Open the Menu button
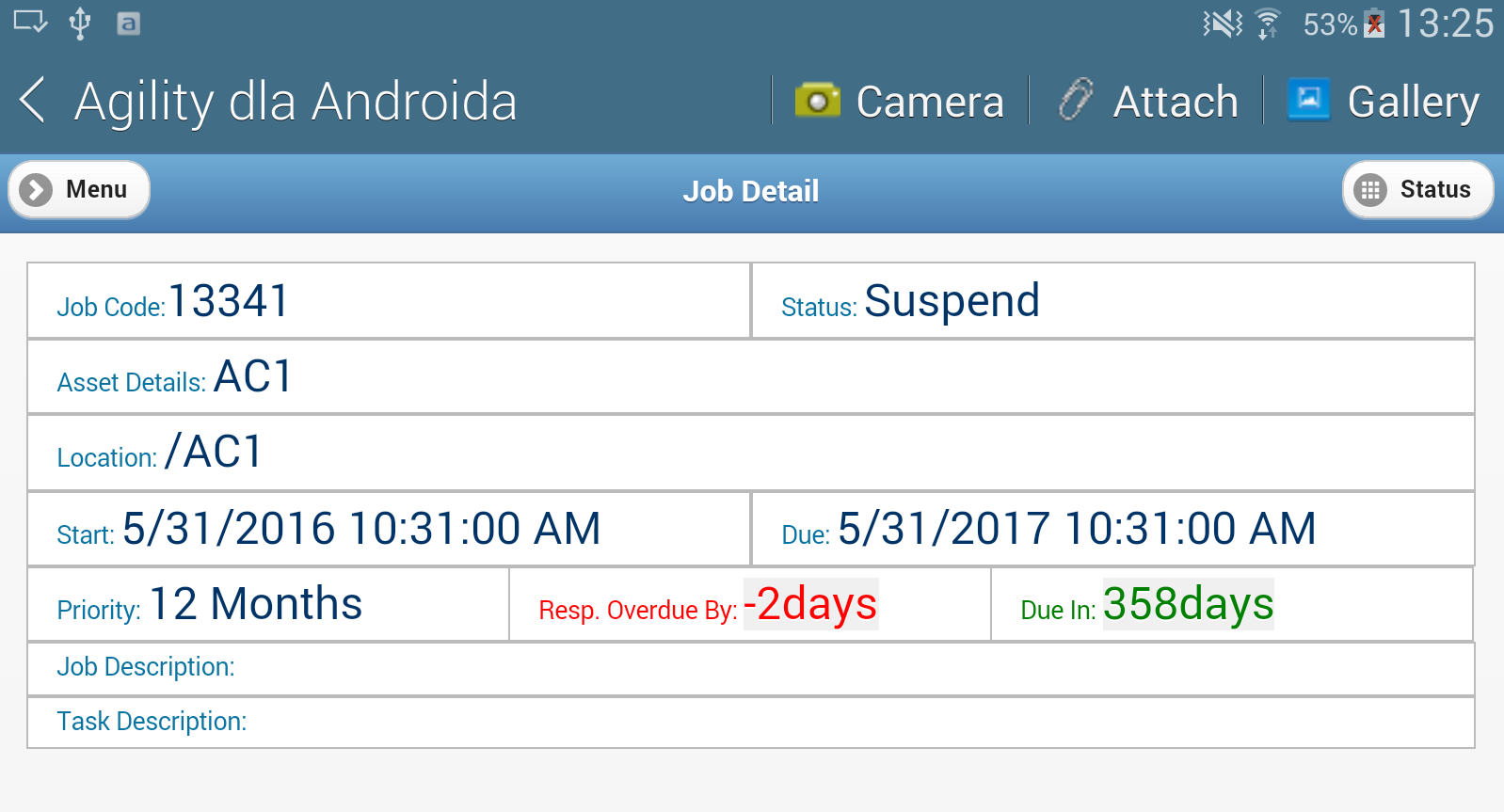 (79, 189)
